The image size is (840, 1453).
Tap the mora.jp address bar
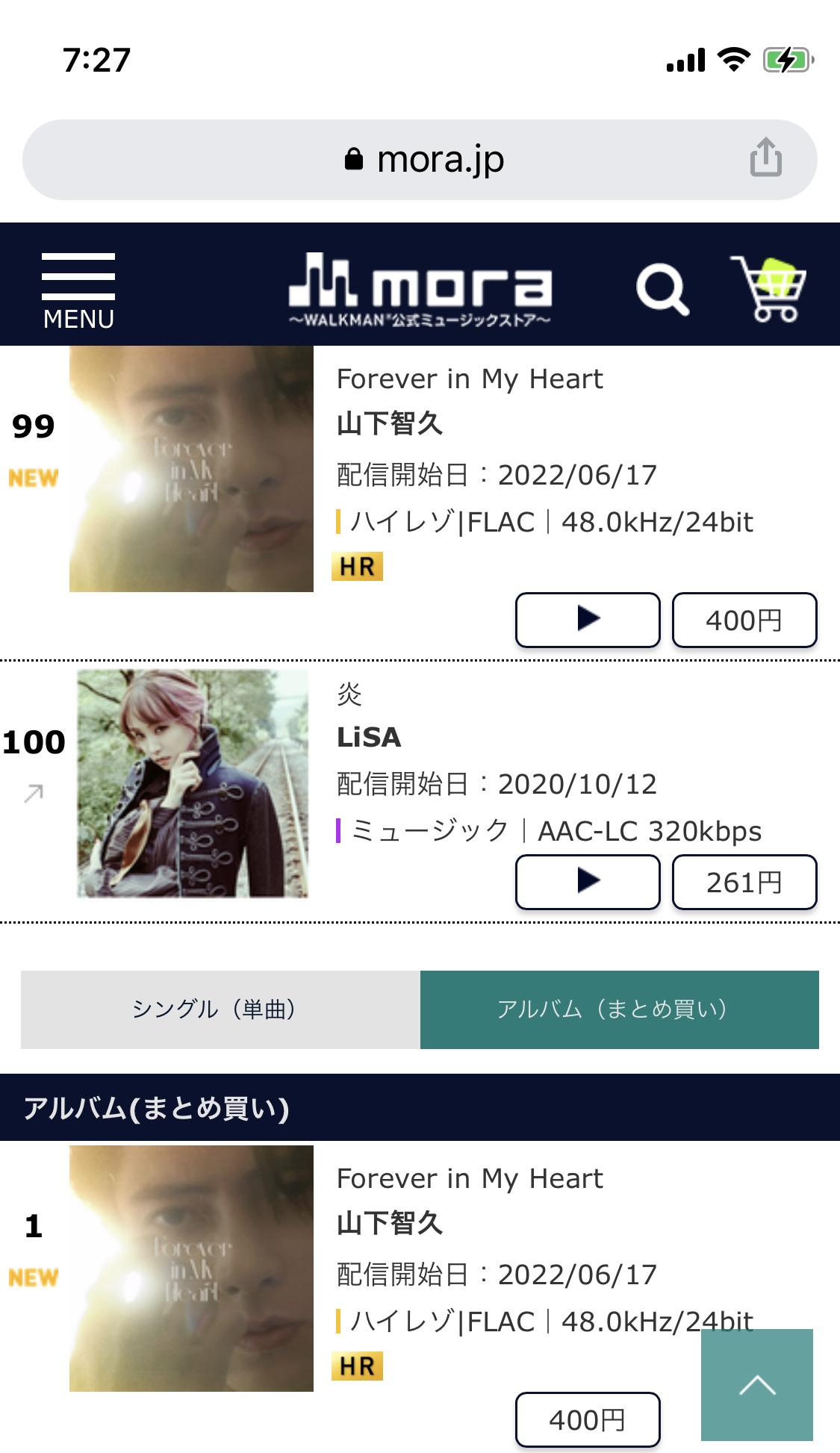pos(420,160)
